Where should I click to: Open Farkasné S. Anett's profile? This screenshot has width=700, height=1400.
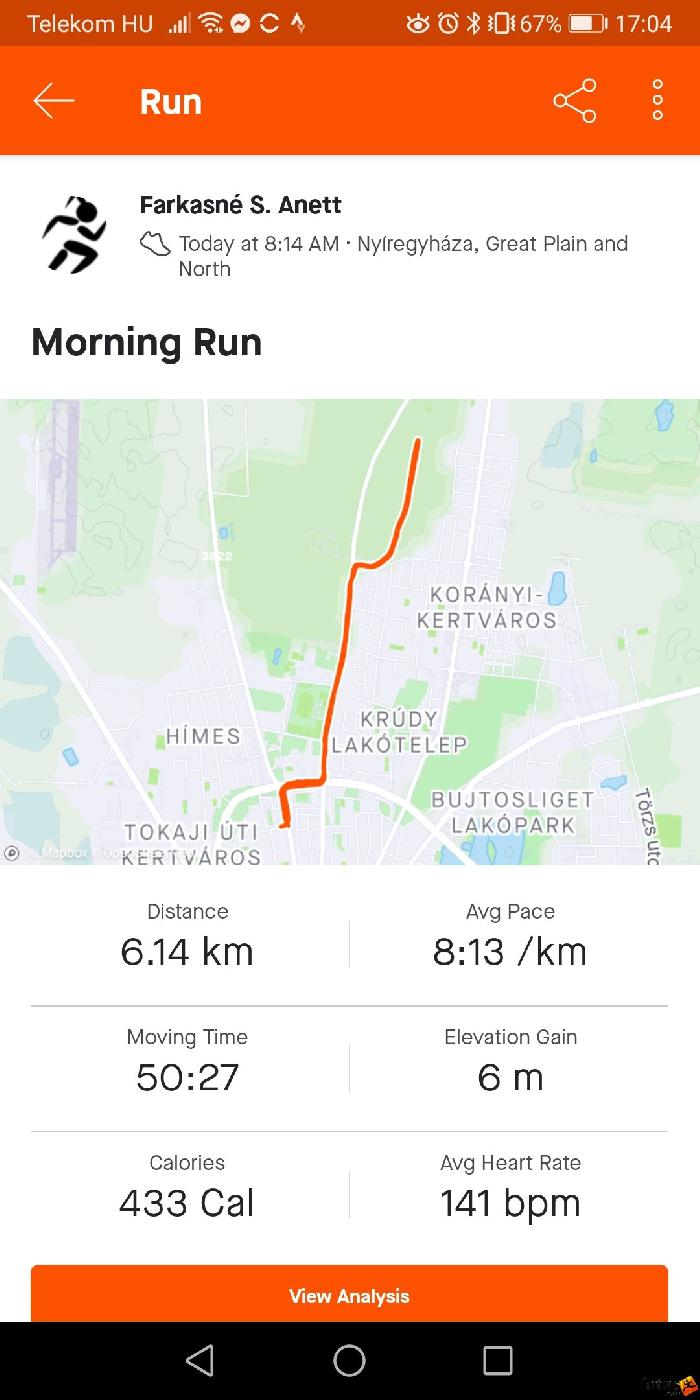(240, 205)
